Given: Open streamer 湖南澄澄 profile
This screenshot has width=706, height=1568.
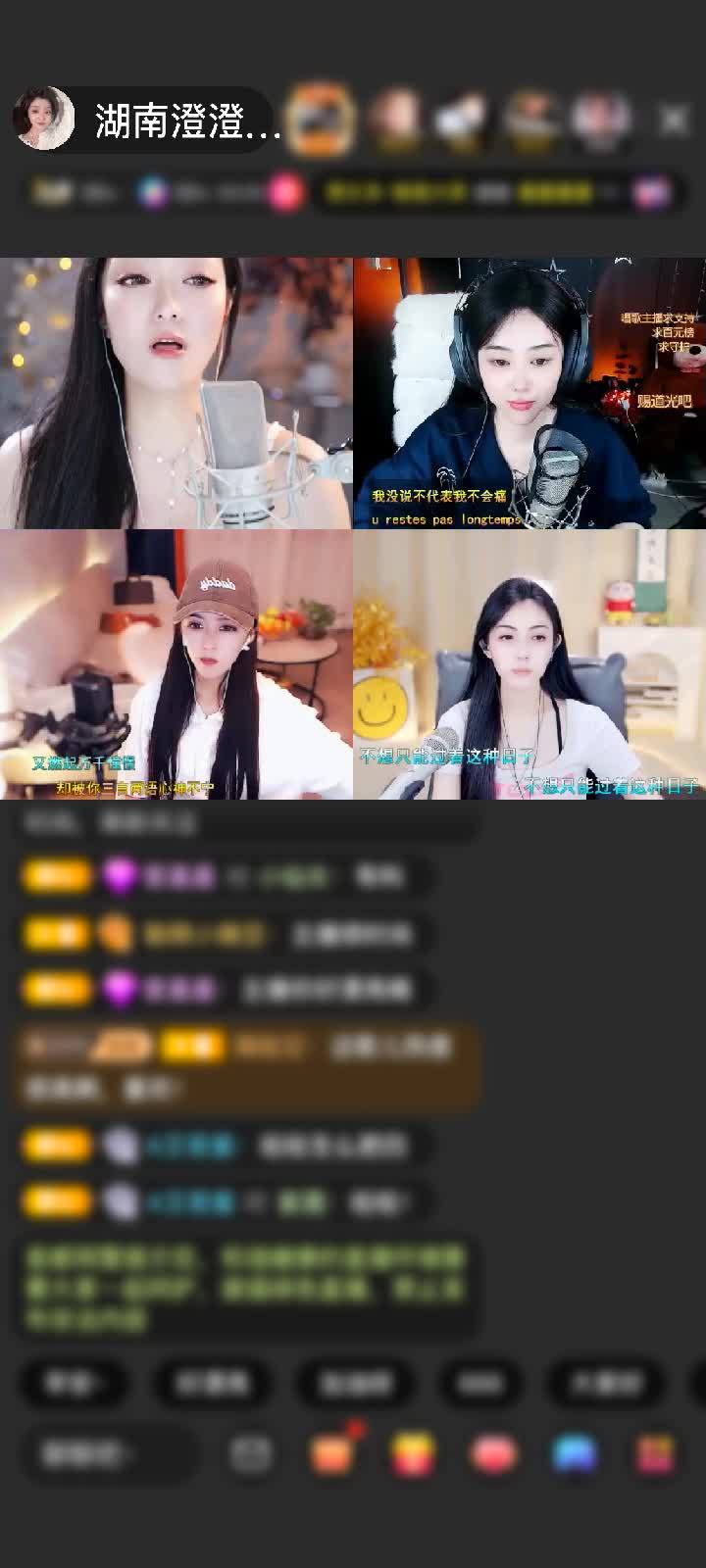Looking at the screenshot, I should pos(147,121).
